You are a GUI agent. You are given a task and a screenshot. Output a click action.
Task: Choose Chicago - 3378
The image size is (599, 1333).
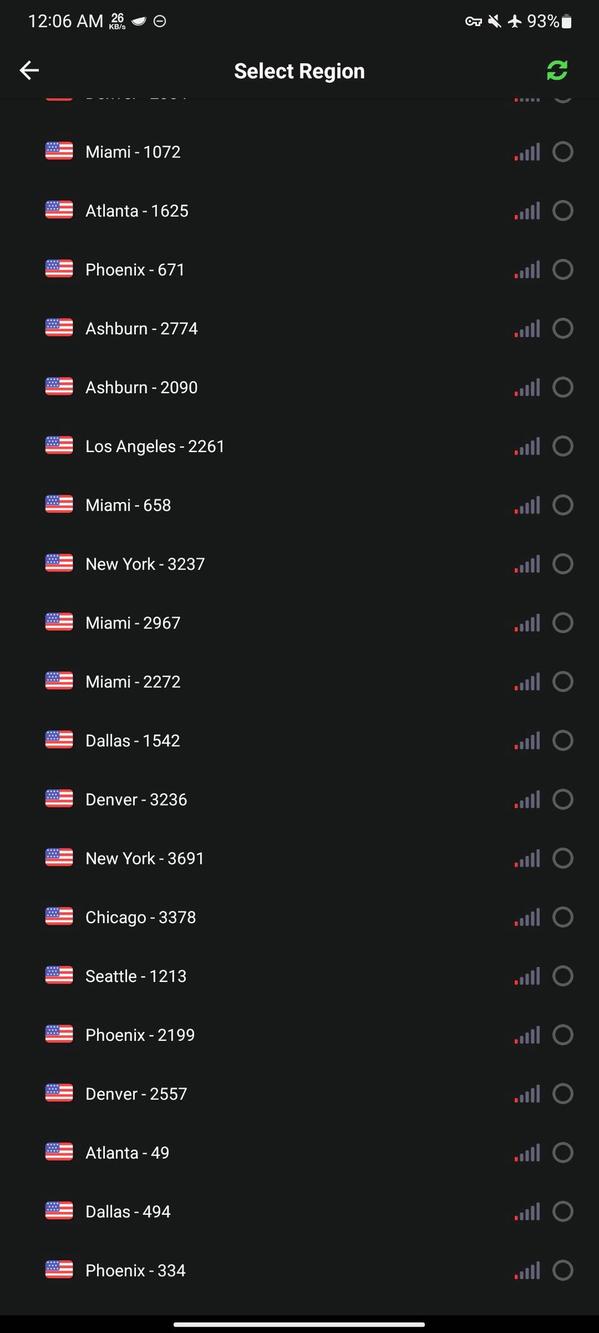click(x=299, y=917)
